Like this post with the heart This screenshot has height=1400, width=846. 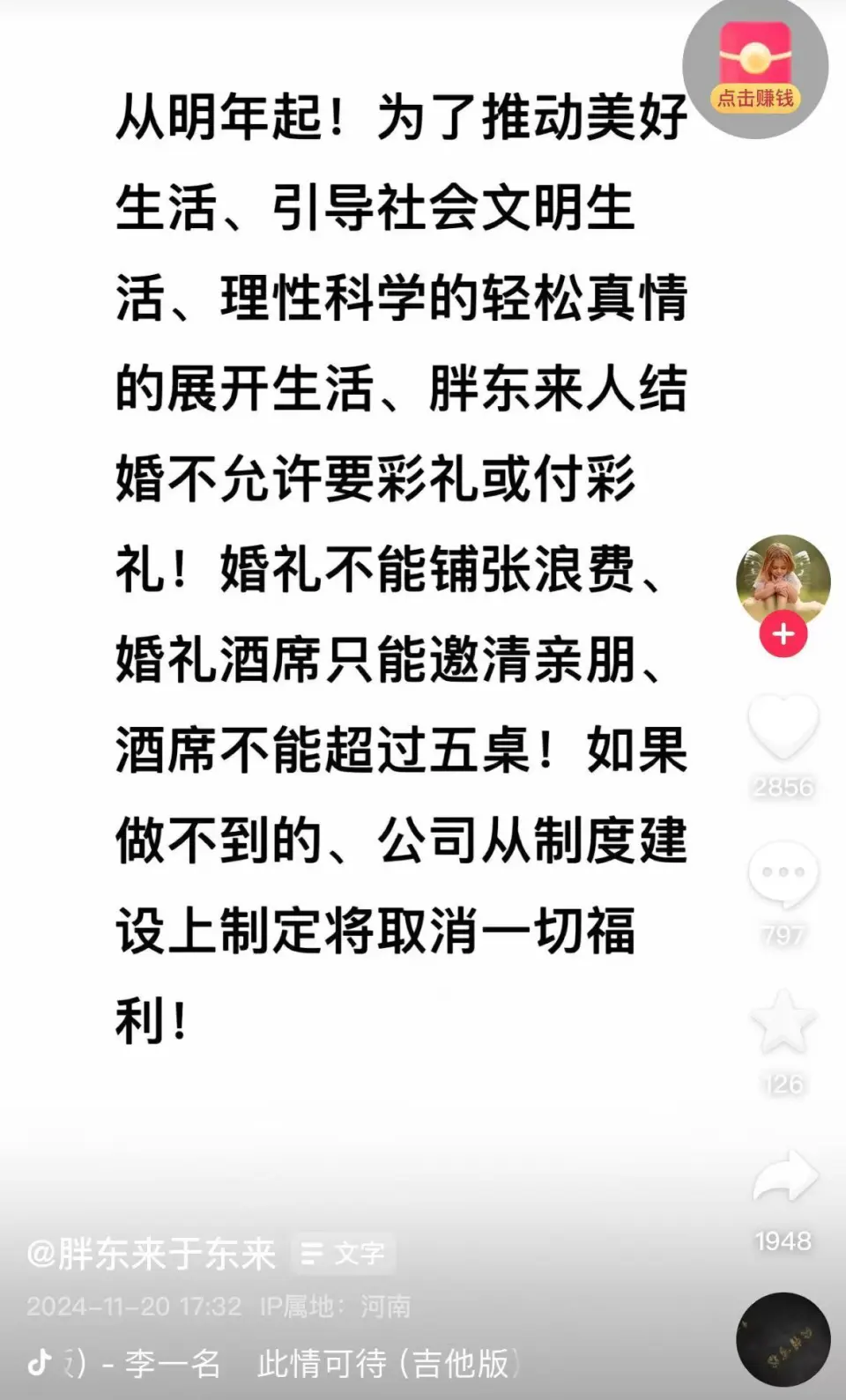click(x=783, y=726)
